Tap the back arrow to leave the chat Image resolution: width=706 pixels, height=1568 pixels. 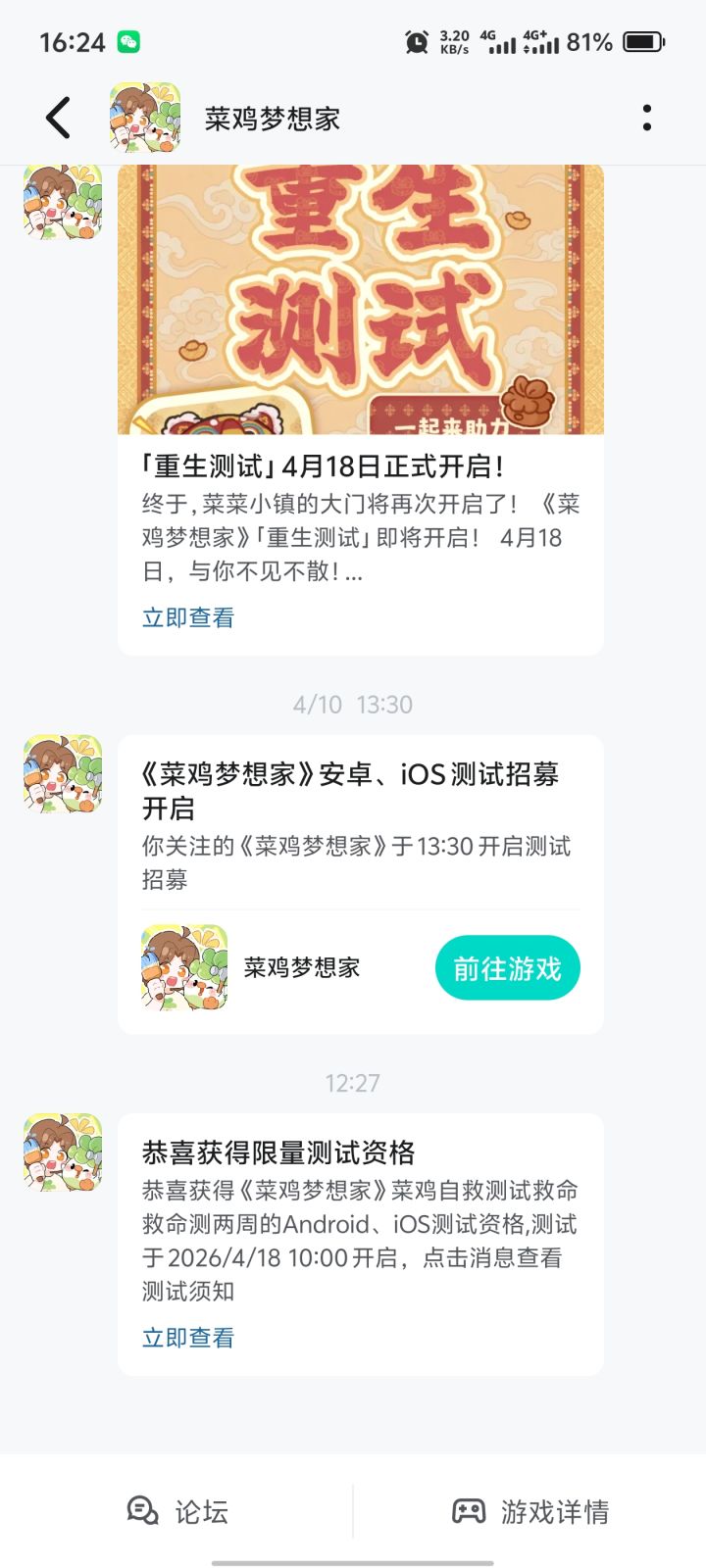pos(56,116)
